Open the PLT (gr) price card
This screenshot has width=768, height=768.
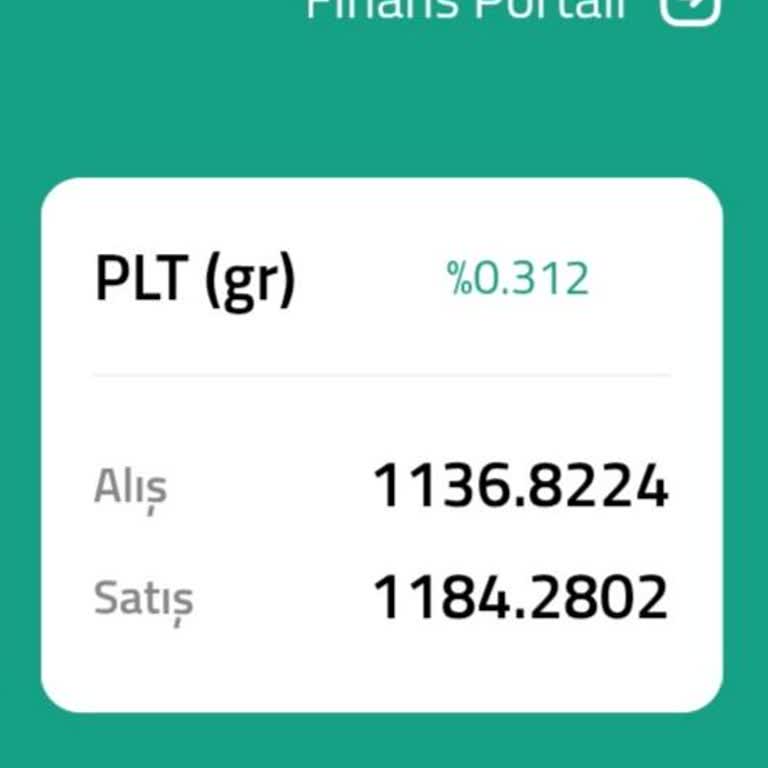(382, 445)
